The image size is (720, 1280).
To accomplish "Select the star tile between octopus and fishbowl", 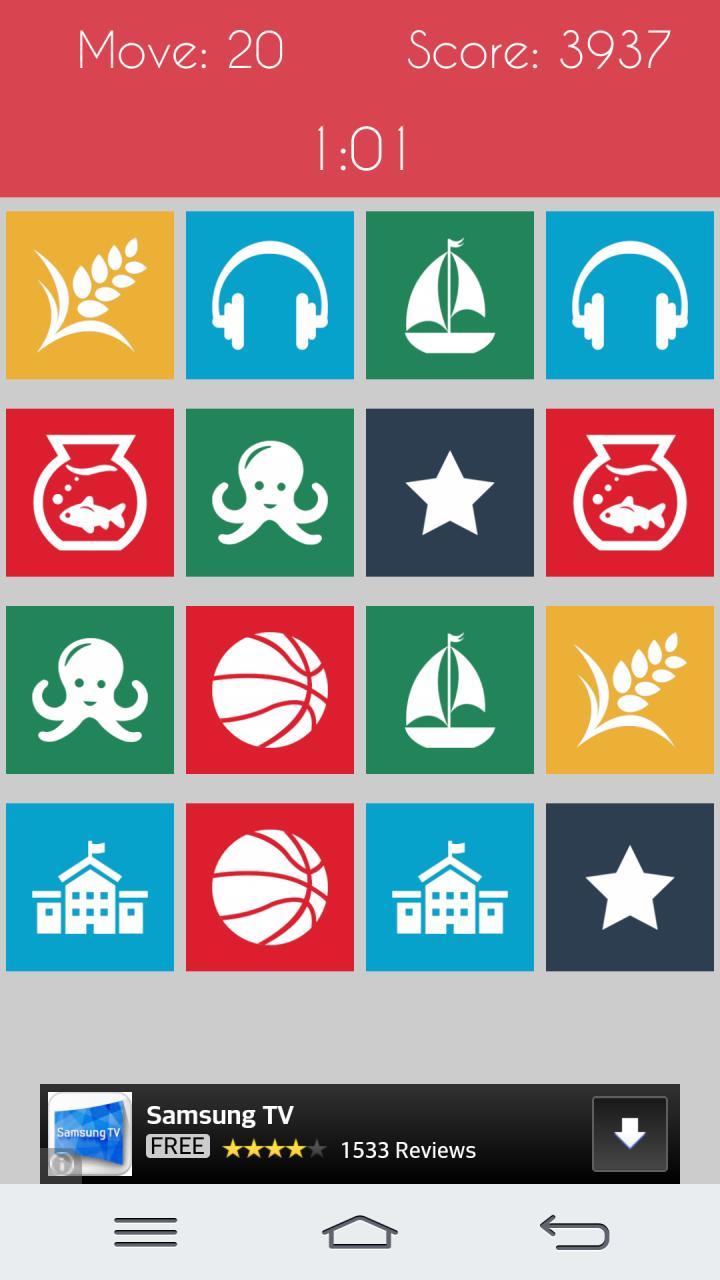I will [450, 492].
